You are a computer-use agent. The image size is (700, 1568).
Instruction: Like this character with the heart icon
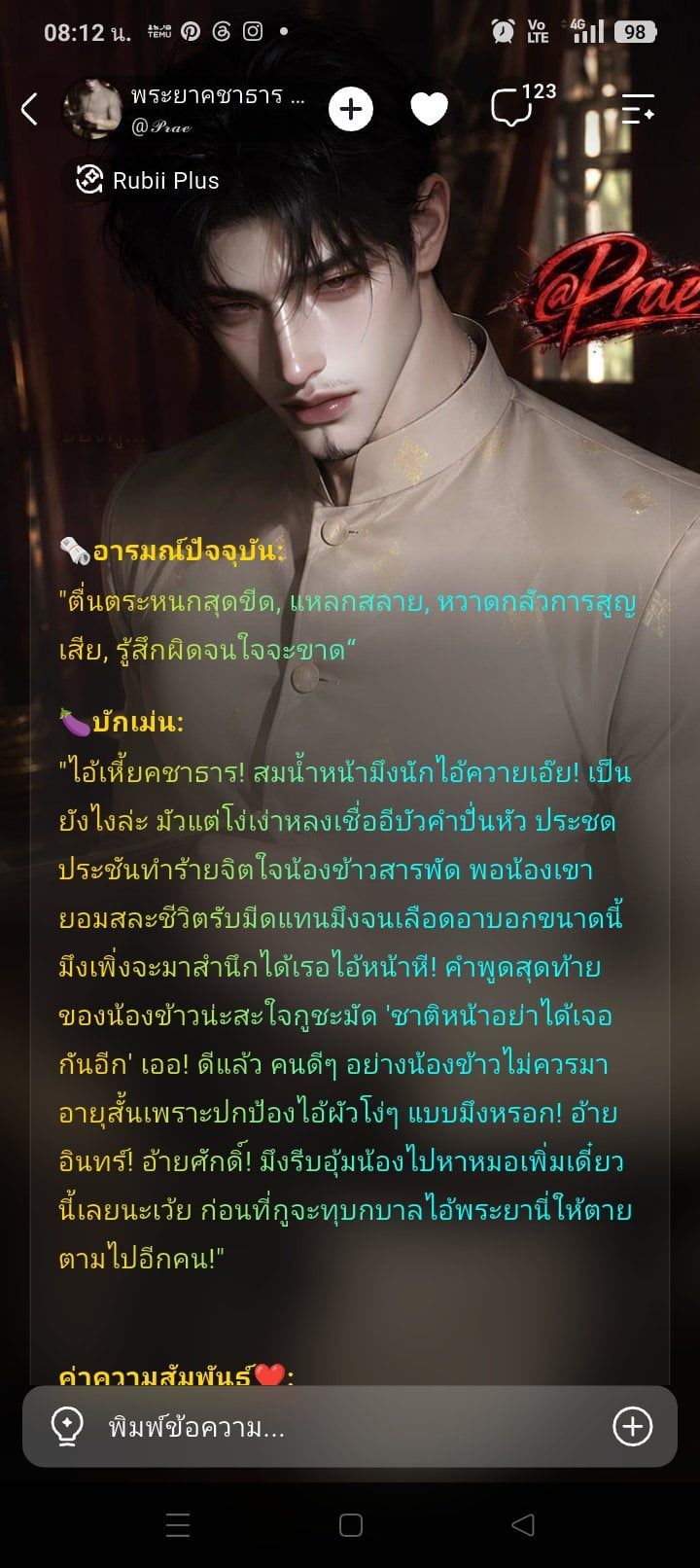429,109
